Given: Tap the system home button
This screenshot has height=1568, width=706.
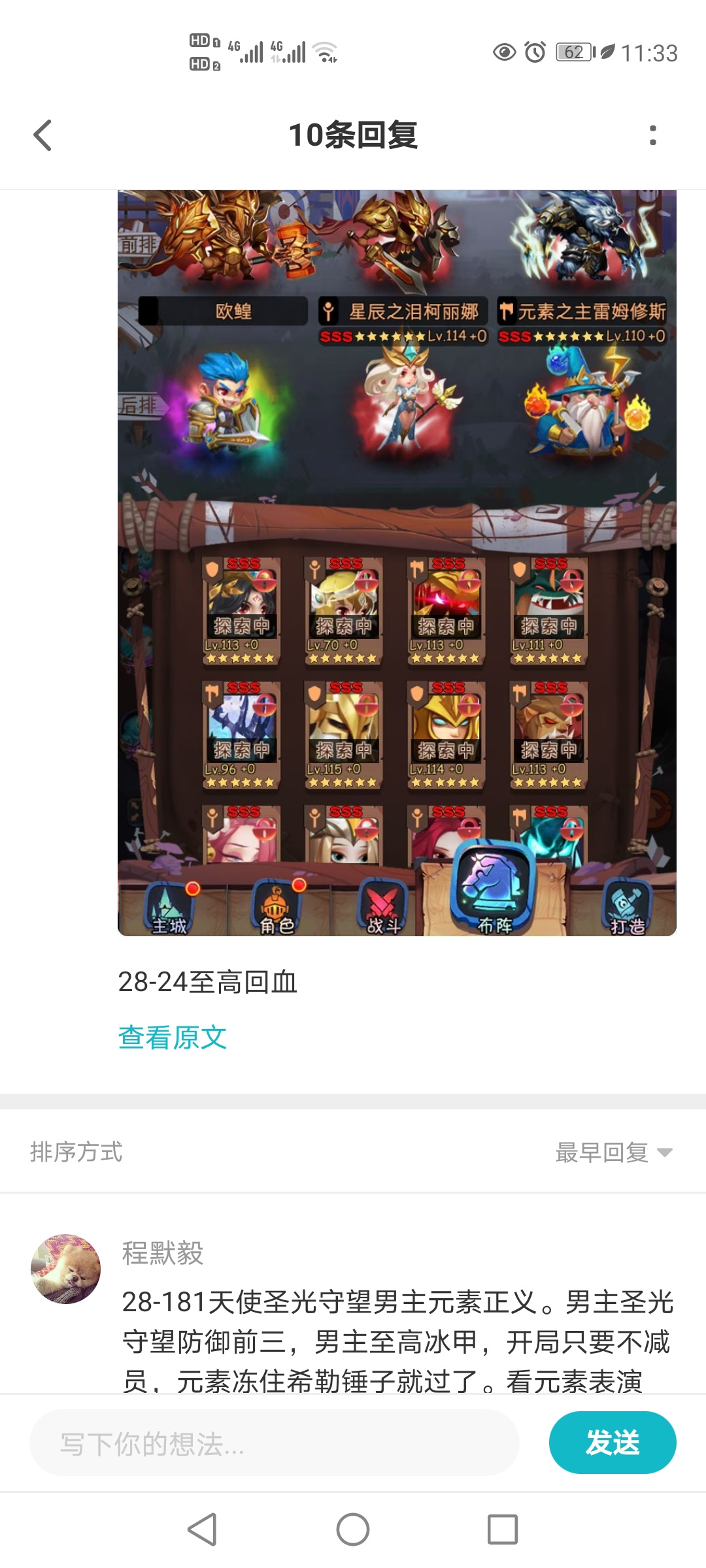Looking at the screenshot, I should (353, 1529).
